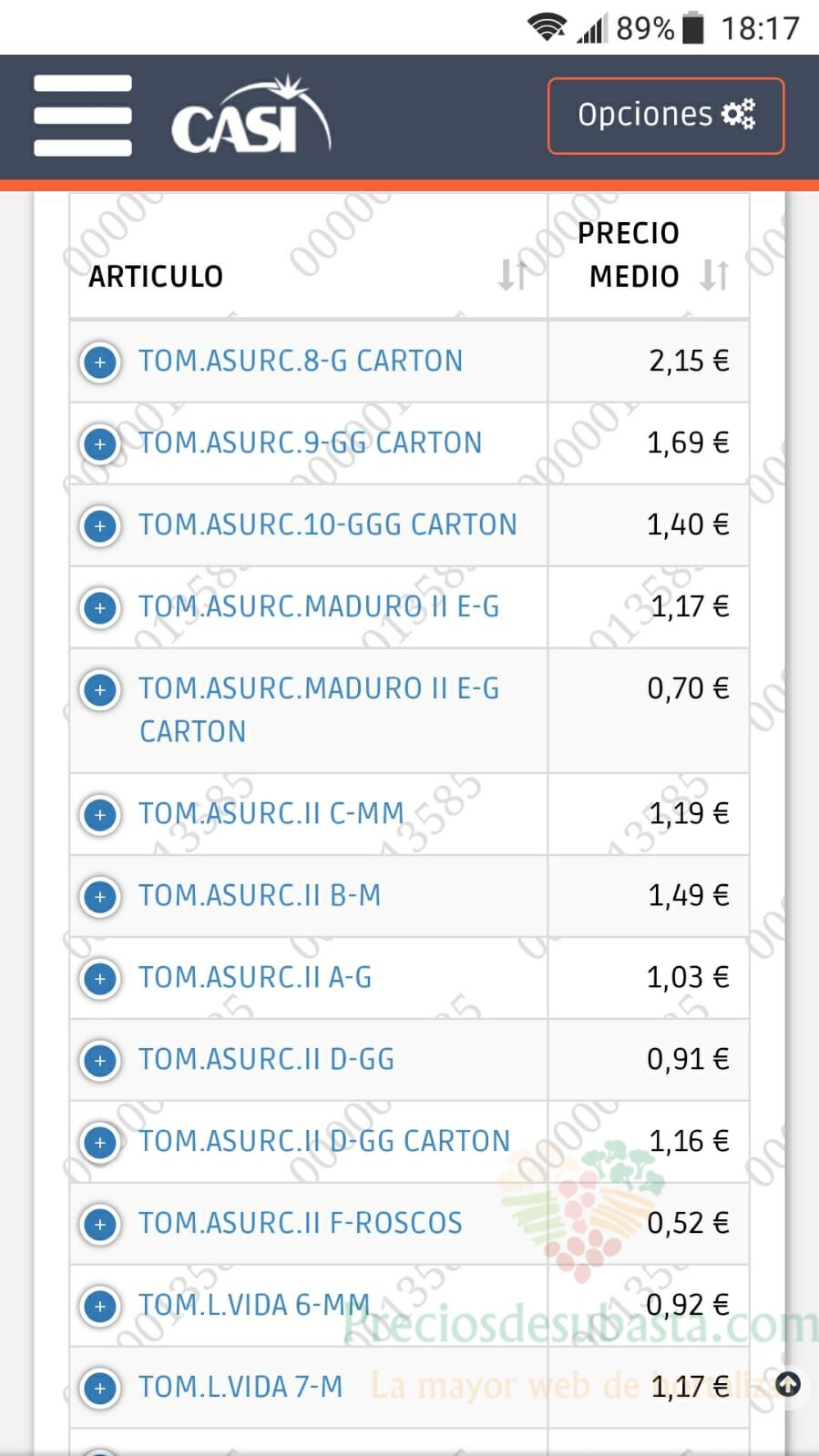Expand the TOM.L.VIDA 6-MM row
Screen dimensions: 819x1456
(100, 1306)
